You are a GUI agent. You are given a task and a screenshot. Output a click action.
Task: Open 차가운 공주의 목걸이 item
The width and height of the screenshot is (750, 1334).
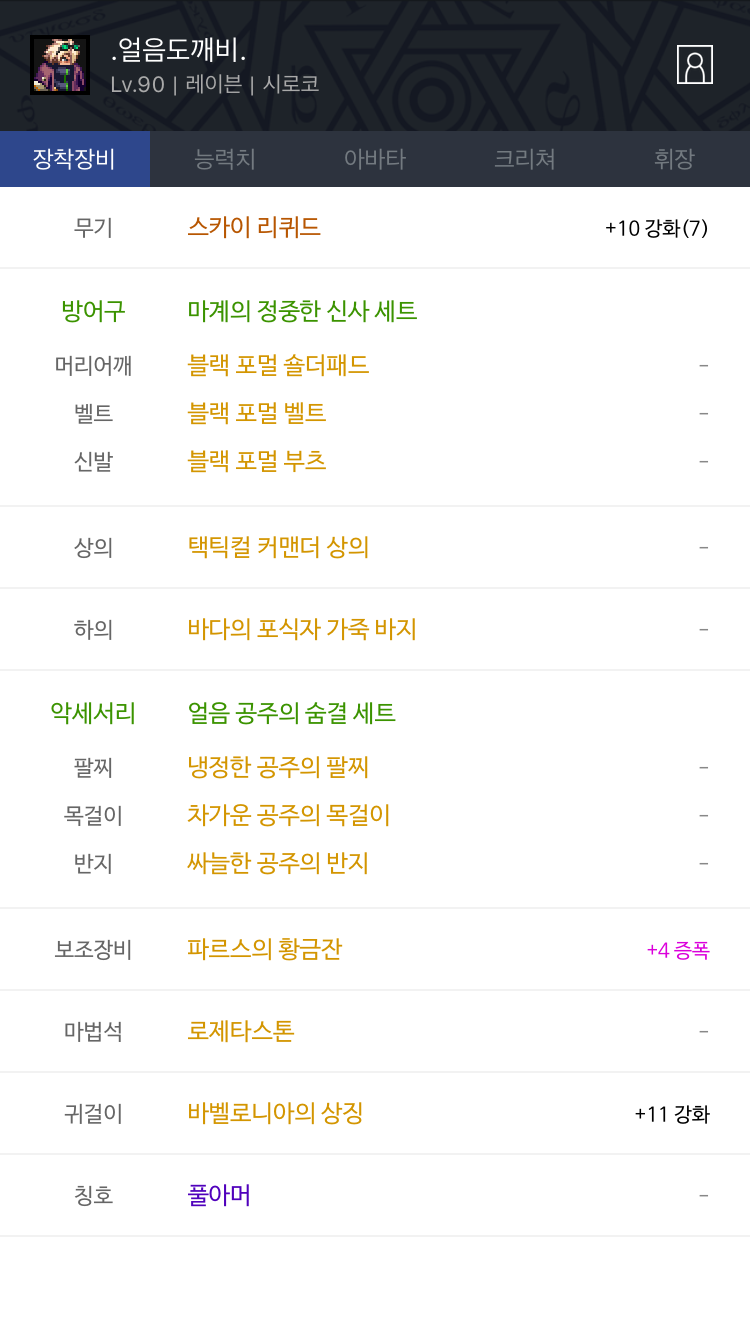tap(289, 815)
